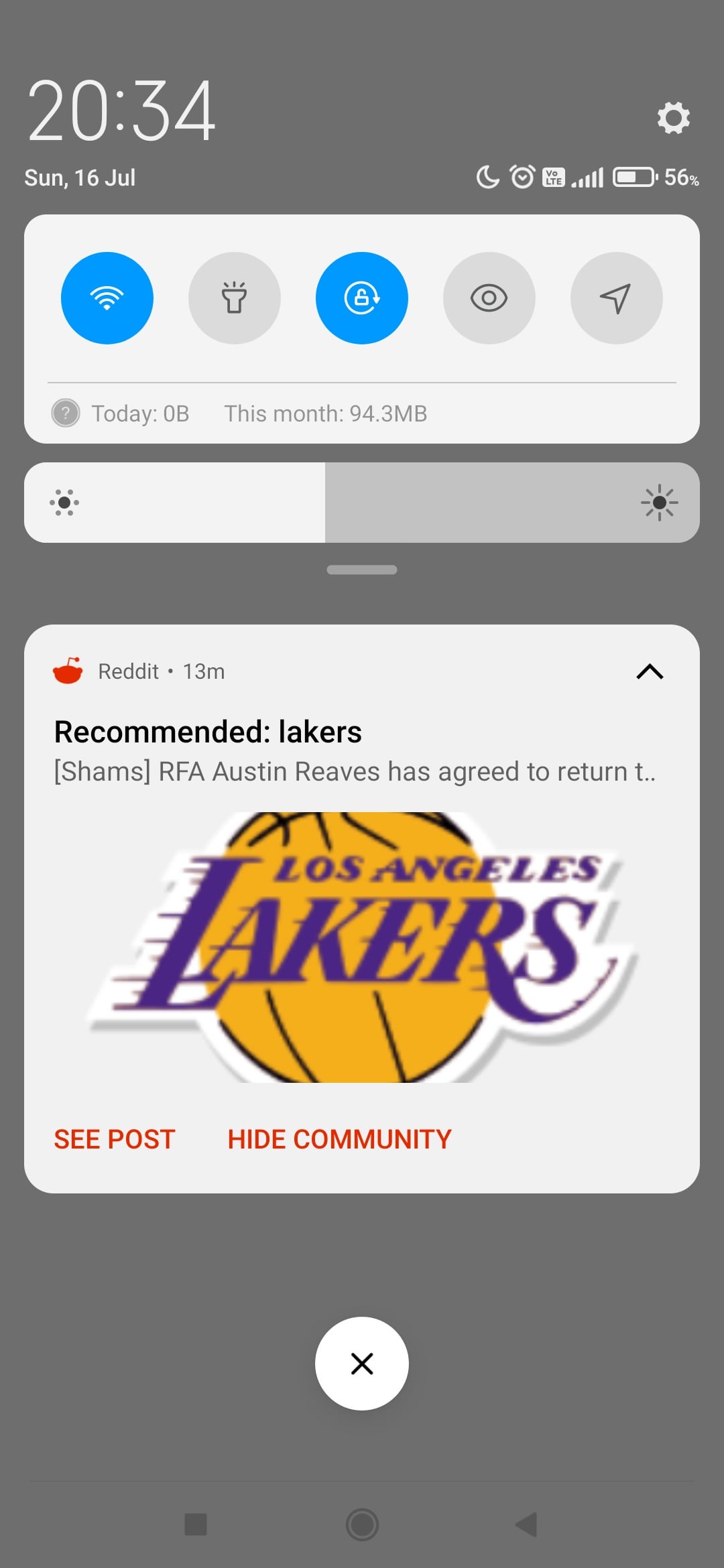Open settings via the gear icon
Viewport: 724px width, 1568px height.
[x=673, y=118]
